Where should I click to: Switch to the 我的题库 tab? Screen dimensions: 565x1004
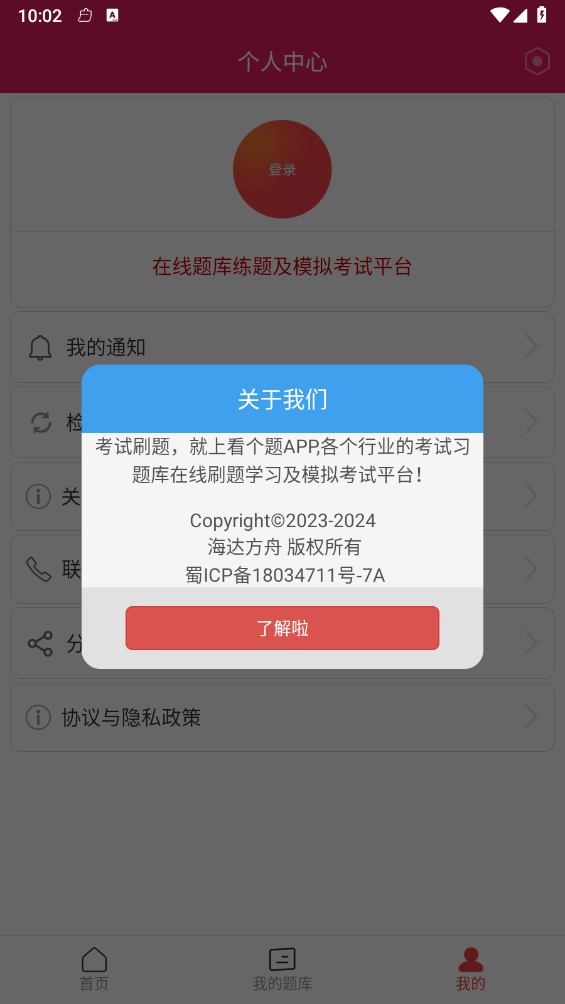pyautogui.click(x=282, y=969)
